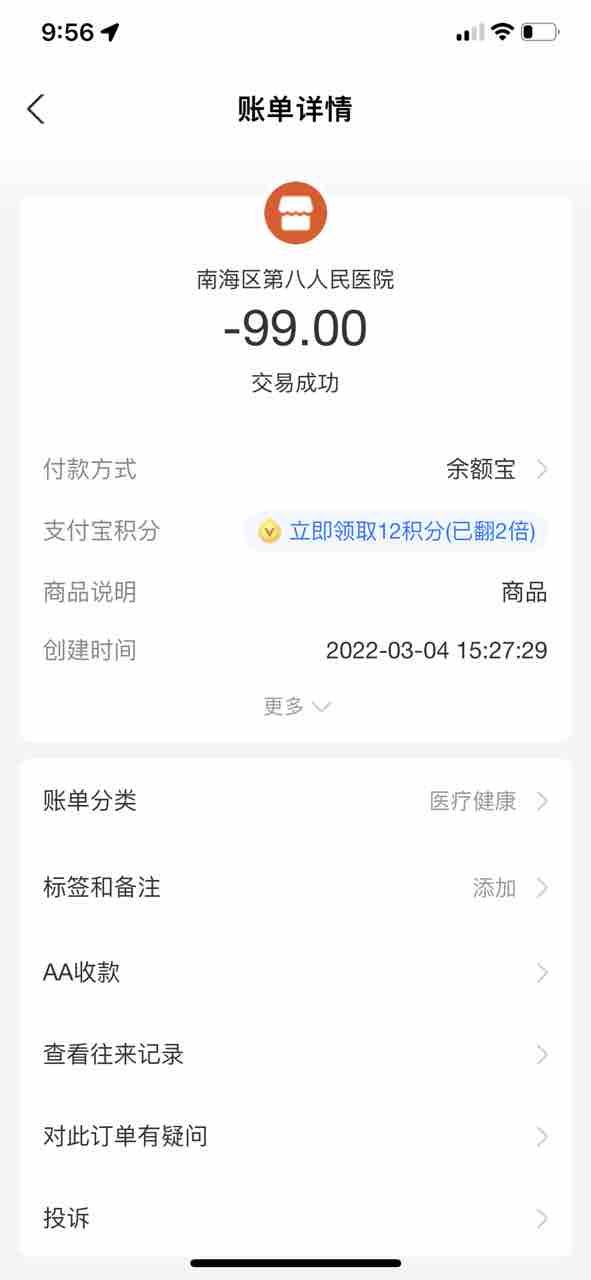
Task: Open 对此订单有疑问 help
Action: (x=295, y=1136)
